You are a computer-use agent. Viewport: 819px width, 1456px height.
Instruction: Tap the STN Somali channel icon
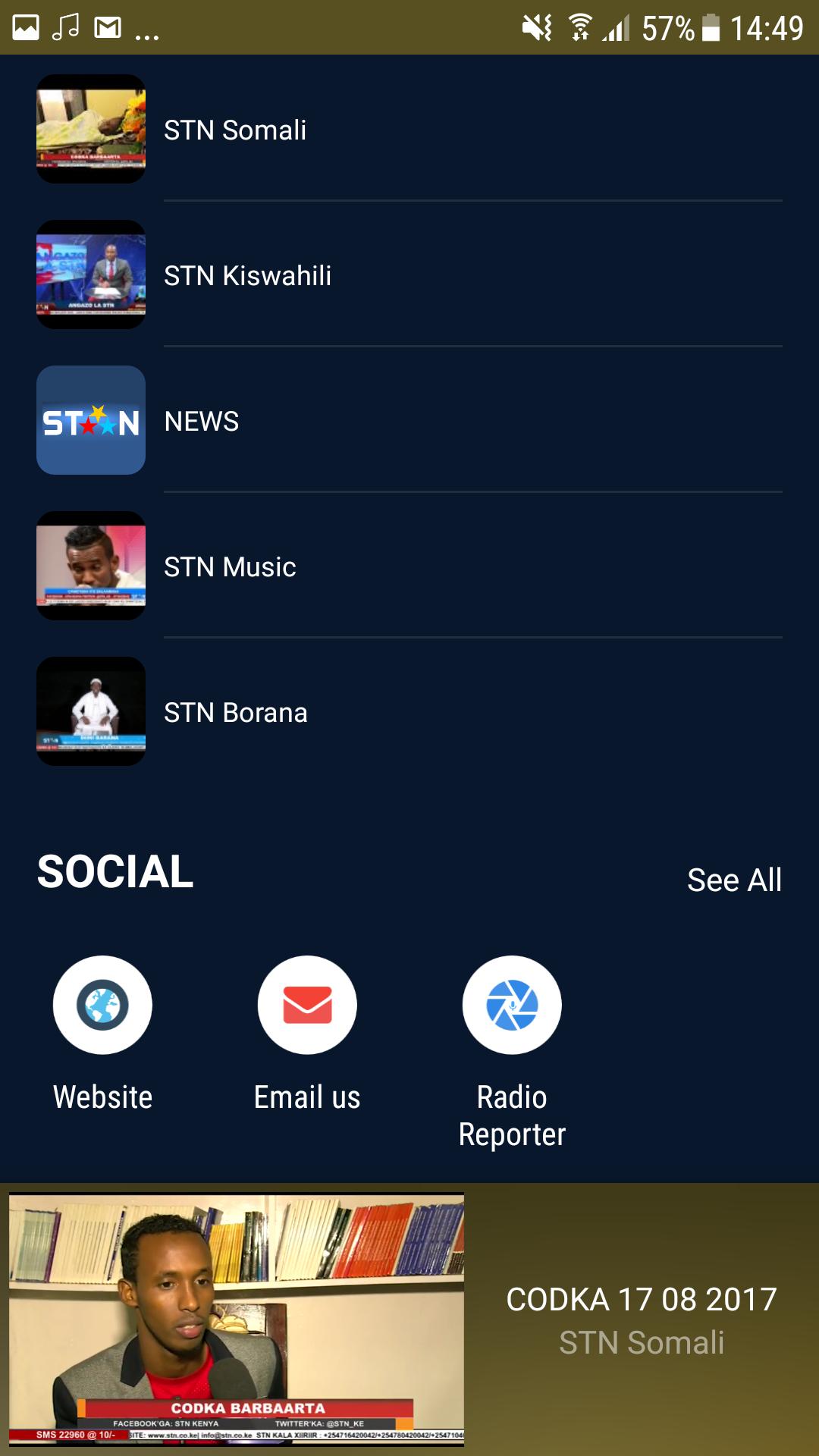click(x=90, y=129)
